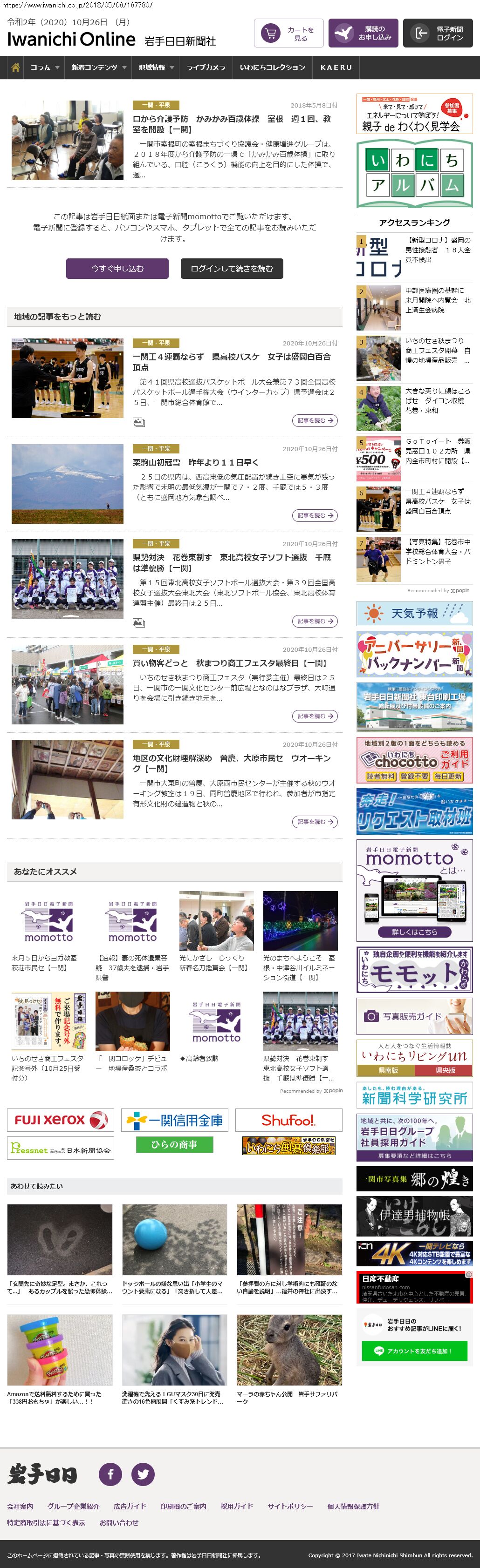Image resolution: width=480 pixels, height=1568 pixels.
Task: Expand the 新着コンテンツ menu
Action: (98, 68)
